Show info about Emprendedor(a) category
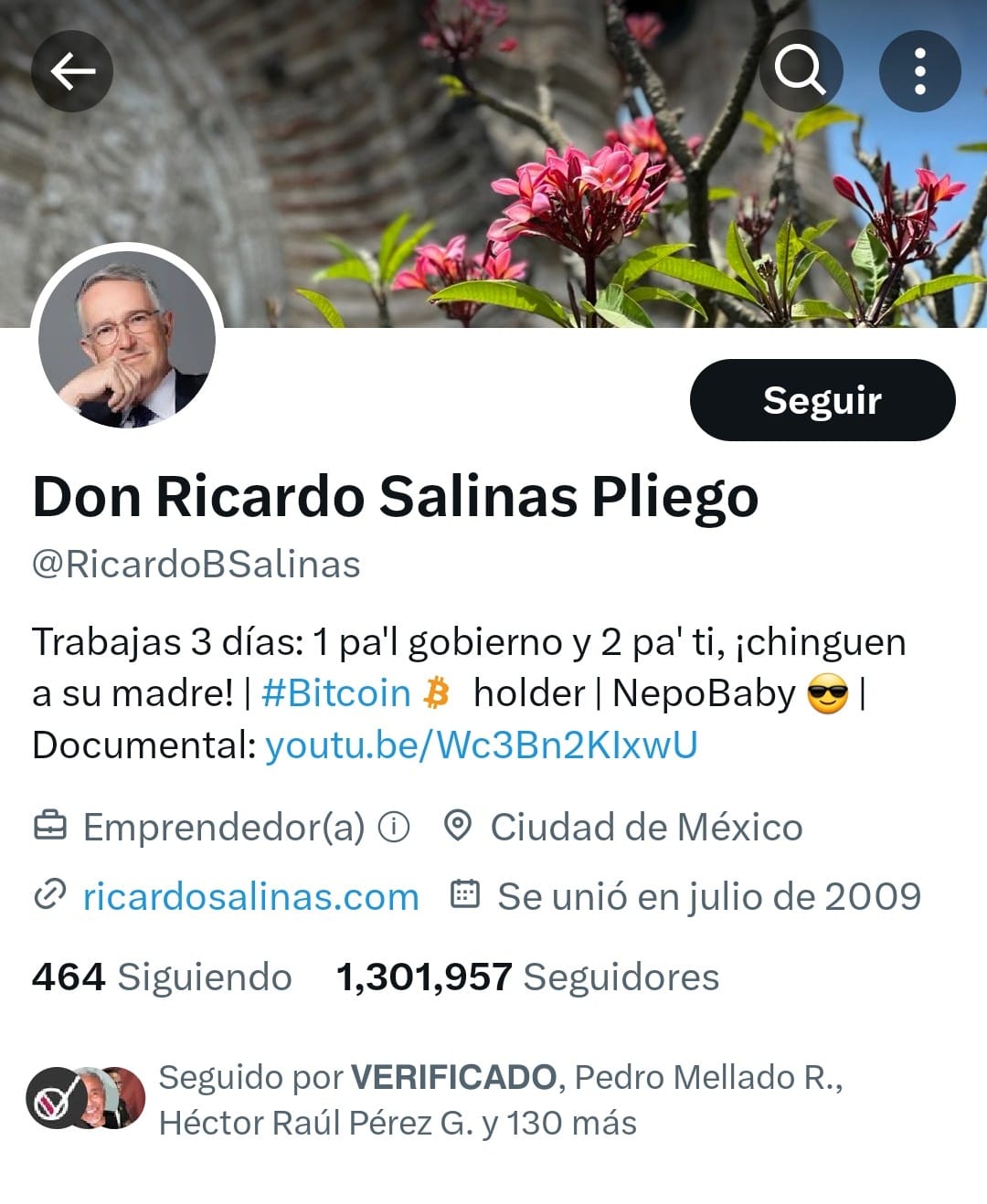The height and width of the screenshot is (1204, 987). click(x=394, y=827)
